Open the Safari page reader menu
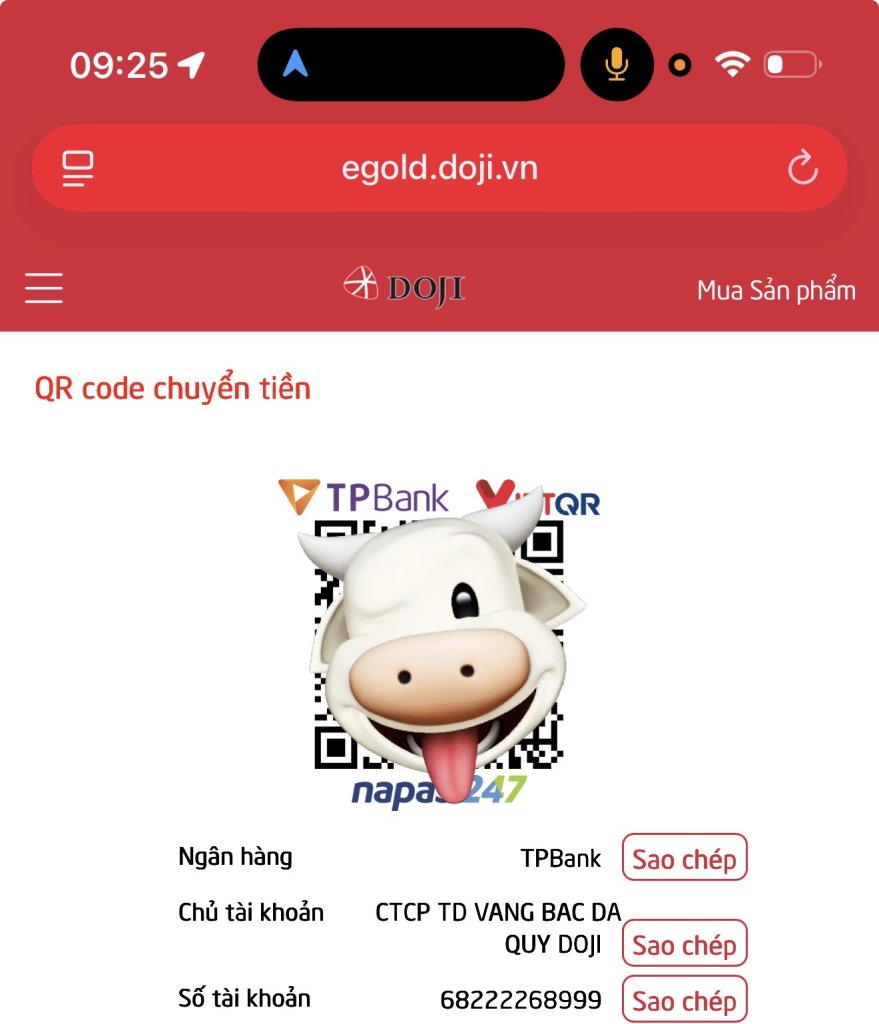The image size is (879, 1024). (78, 168)
